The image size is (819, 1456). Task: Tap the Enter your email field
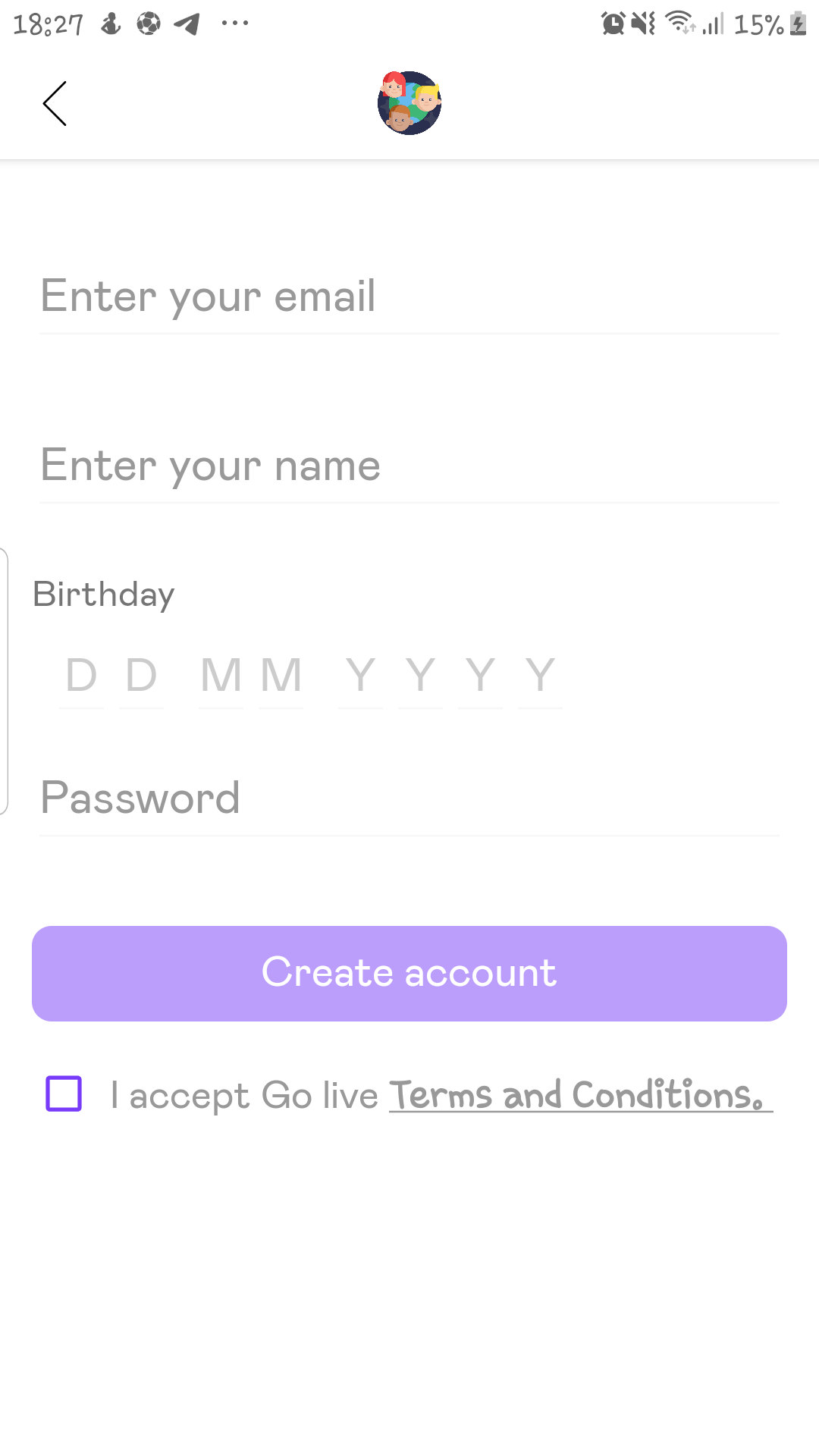click(409, 297)
